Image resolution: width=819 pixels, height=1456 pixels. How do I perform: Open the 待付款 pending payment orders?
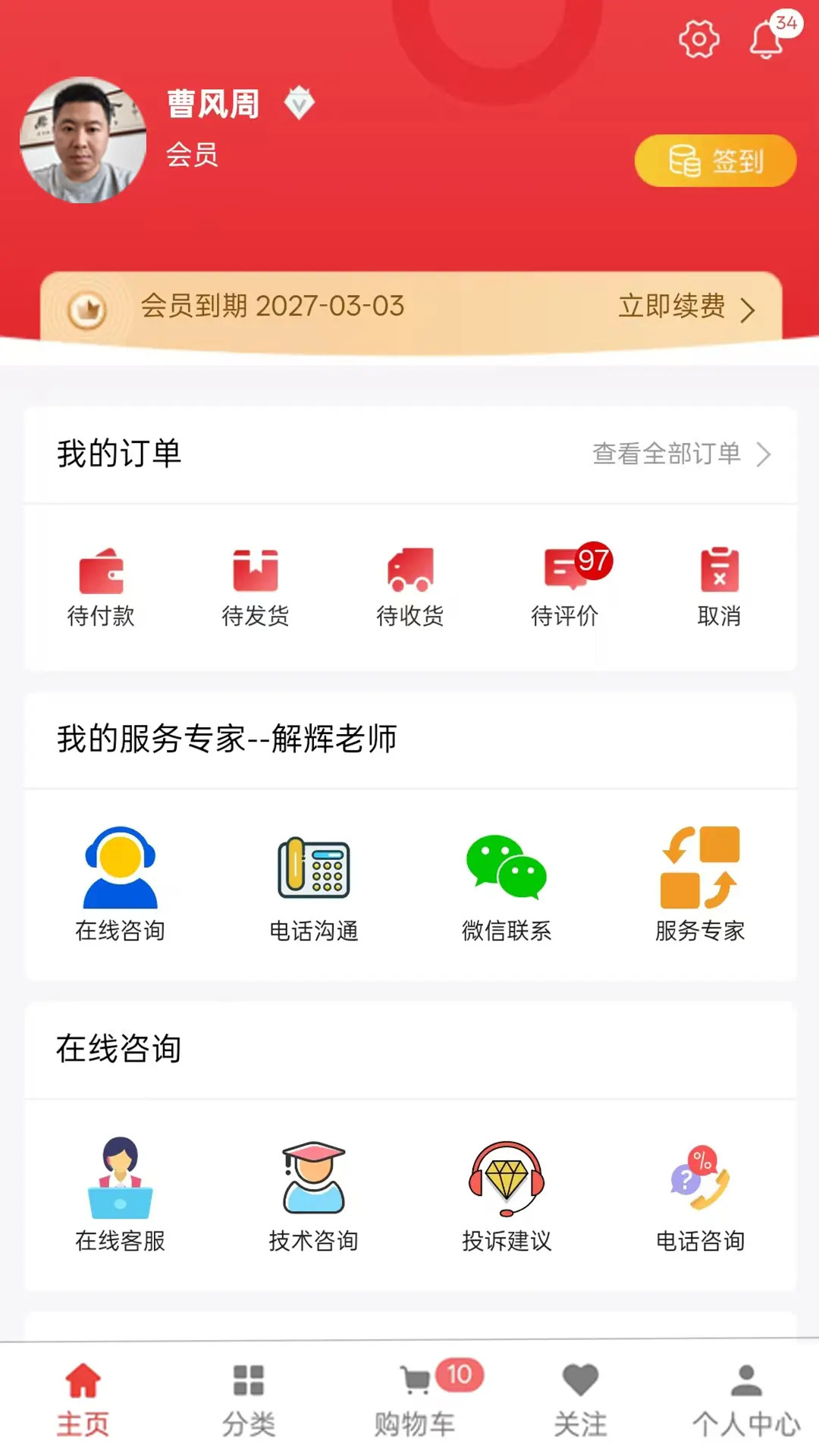click(x=103, y=584)
